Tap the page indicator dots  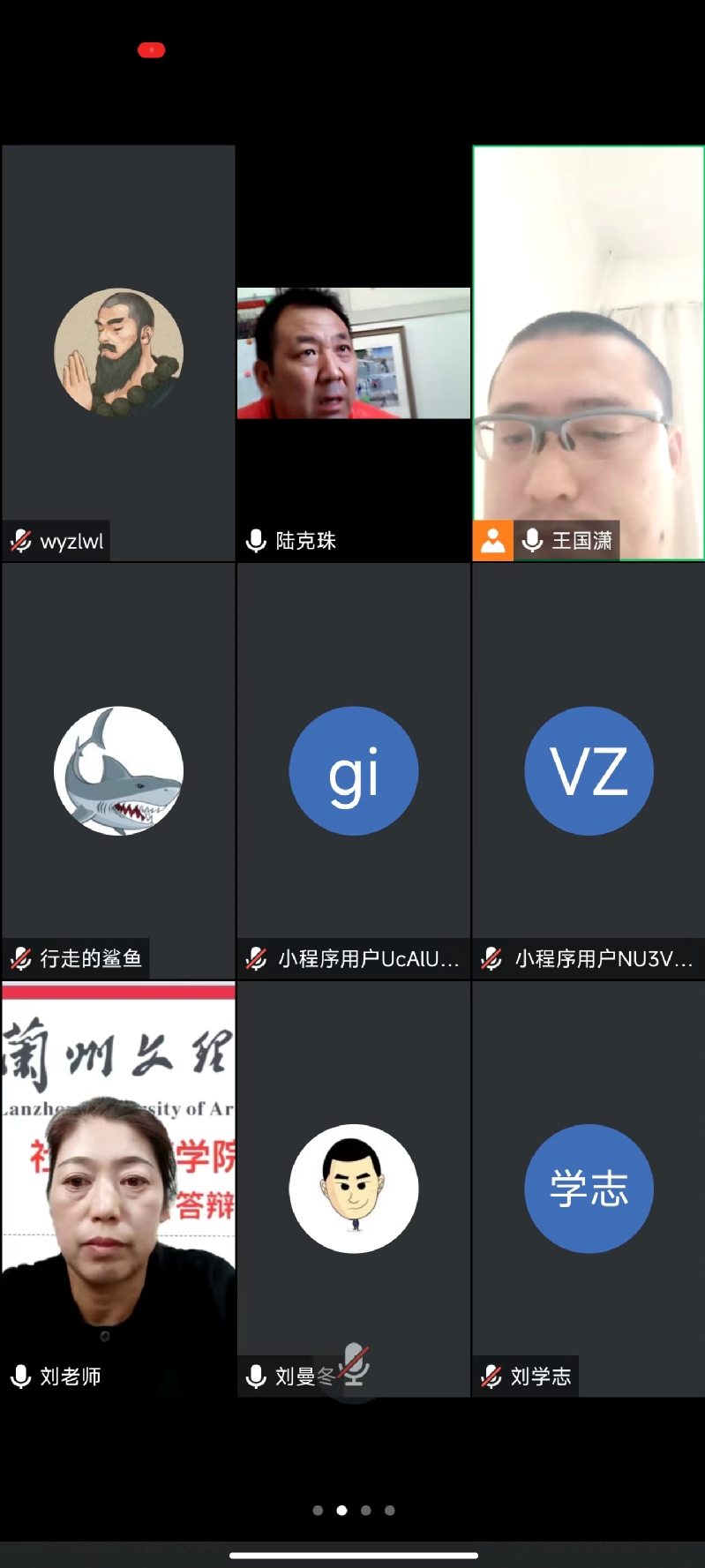pos(353,1510)
